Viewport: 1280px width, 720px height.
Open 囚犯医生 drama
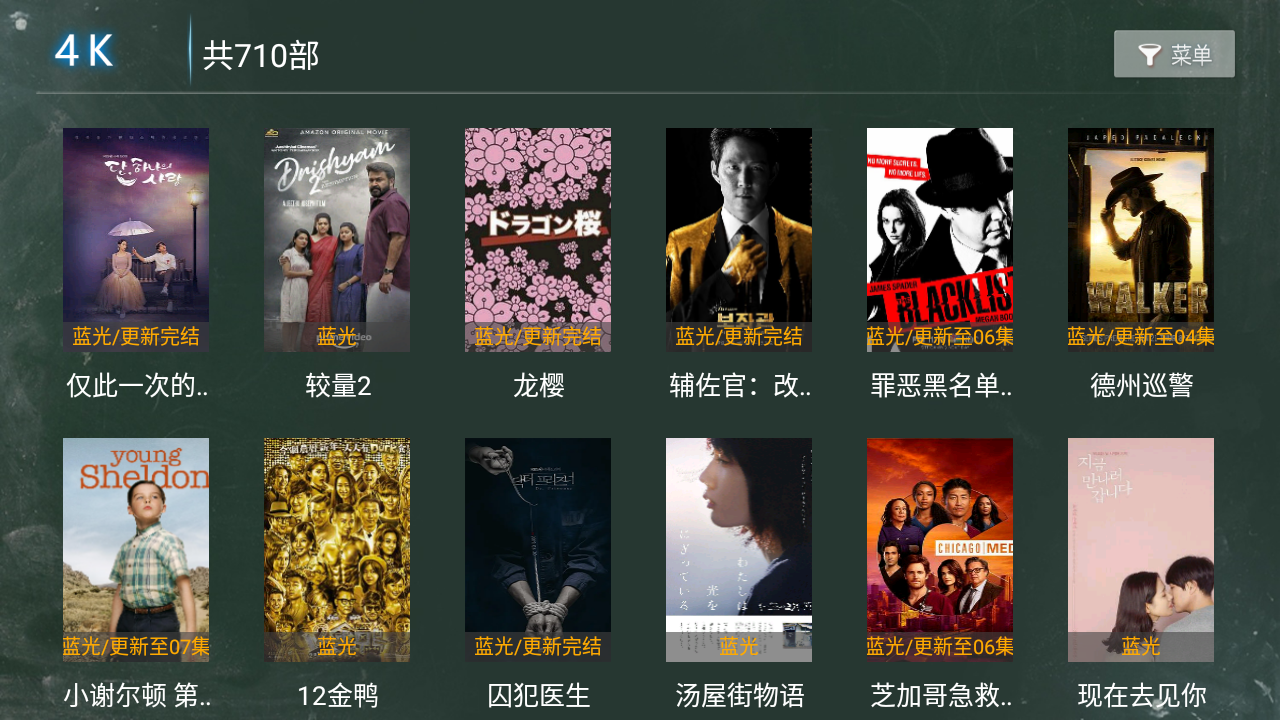[538, 550]
